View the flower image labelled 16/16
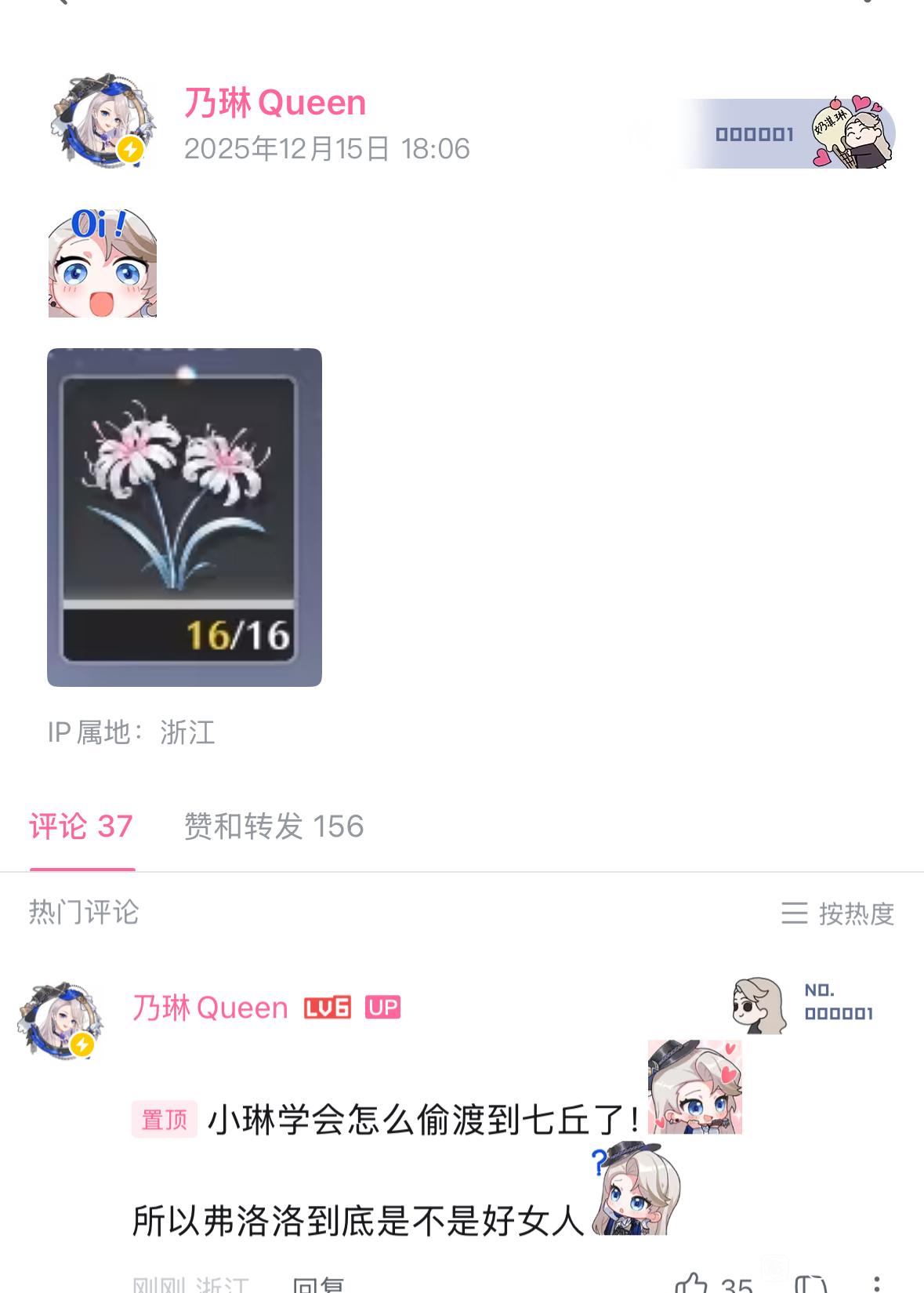The image size is (924, 1293). pos(184,518)
